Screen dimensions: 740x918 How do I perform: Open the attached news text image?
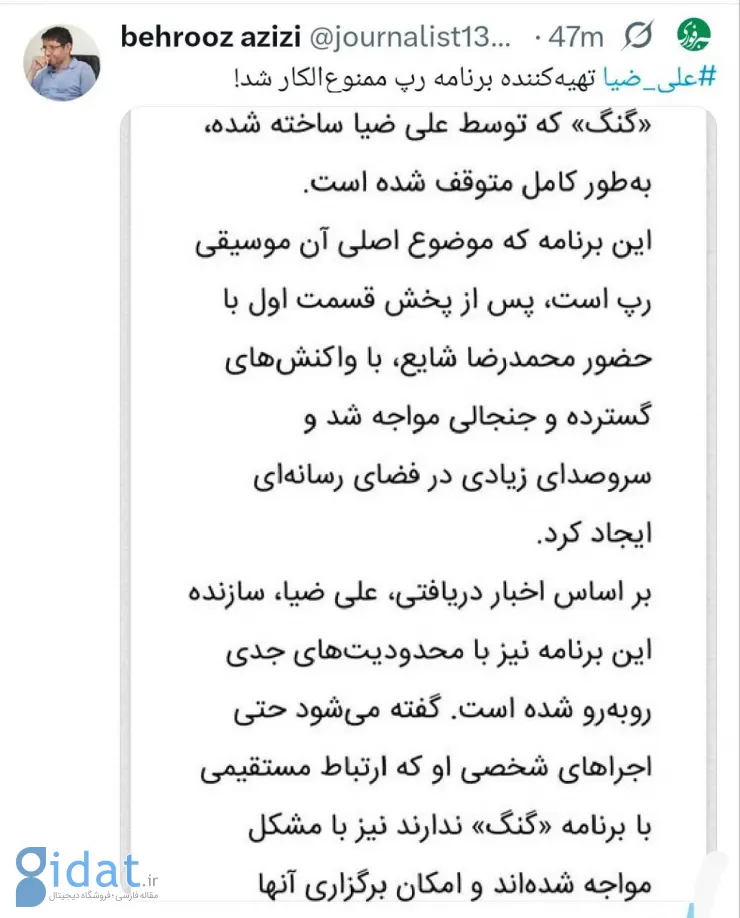(418, 500)
